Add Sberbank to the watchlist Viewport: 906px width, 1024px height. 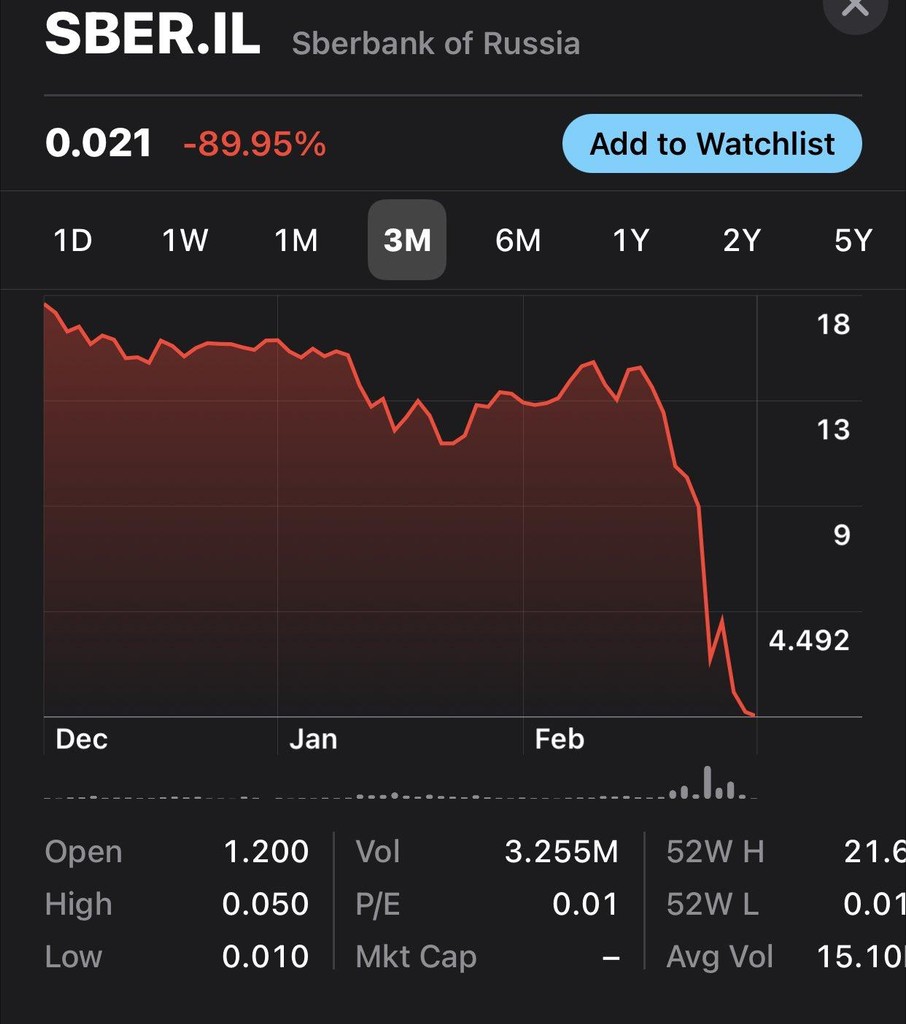(712, 144)
